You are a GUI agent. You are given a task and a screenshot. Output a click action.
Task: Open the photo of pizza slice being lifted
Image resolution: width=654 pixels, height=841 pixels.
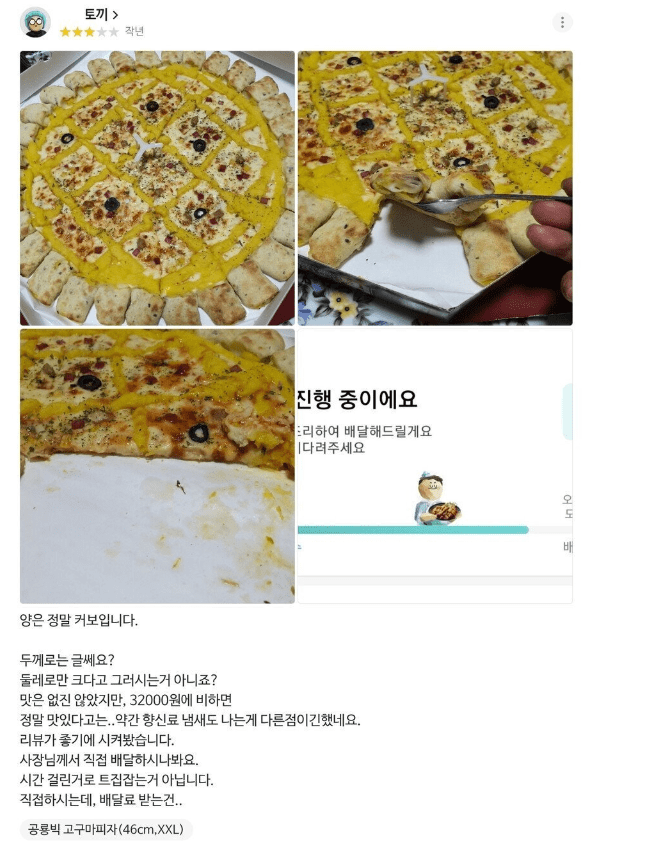pyautogui.click(x=435, y=188)
